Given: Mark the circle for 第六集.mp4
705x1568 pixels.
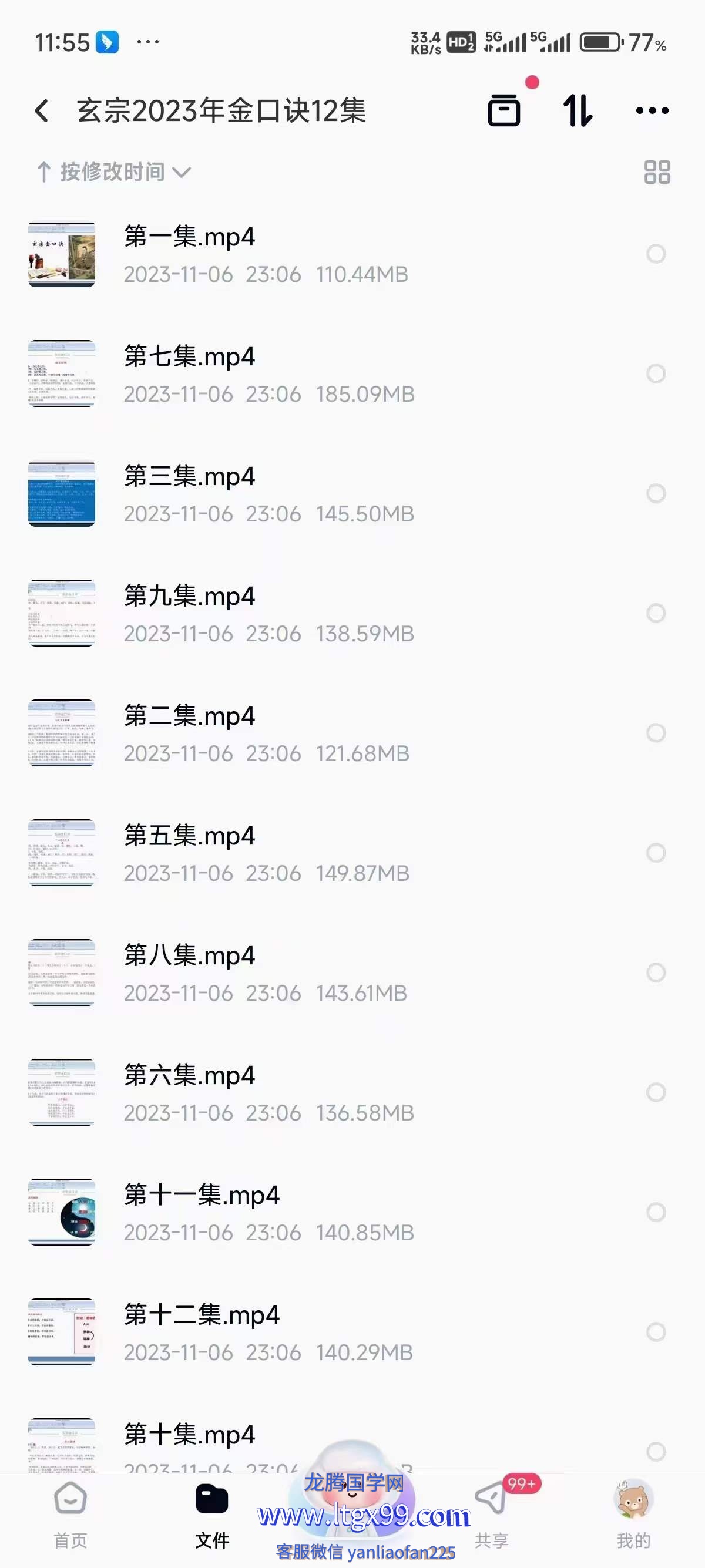Looking at the screenshot, I should (656, 1092).
